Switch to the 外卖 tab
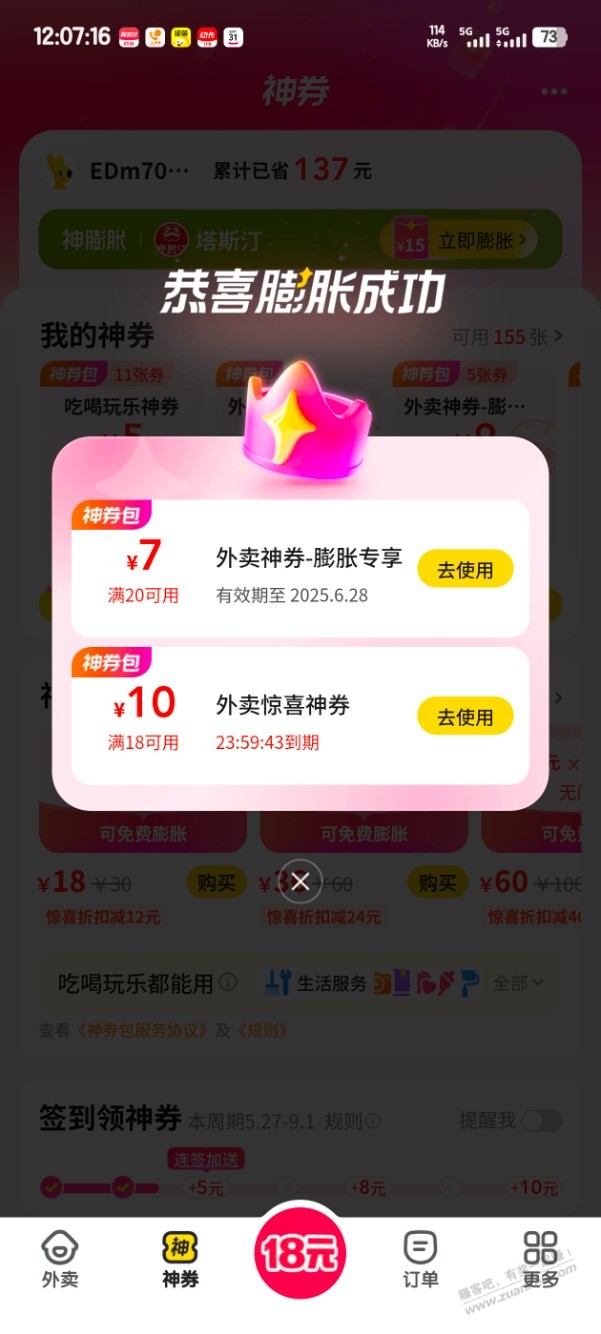The width and height of the screenshot is (601, 1334). (60, 1259)
